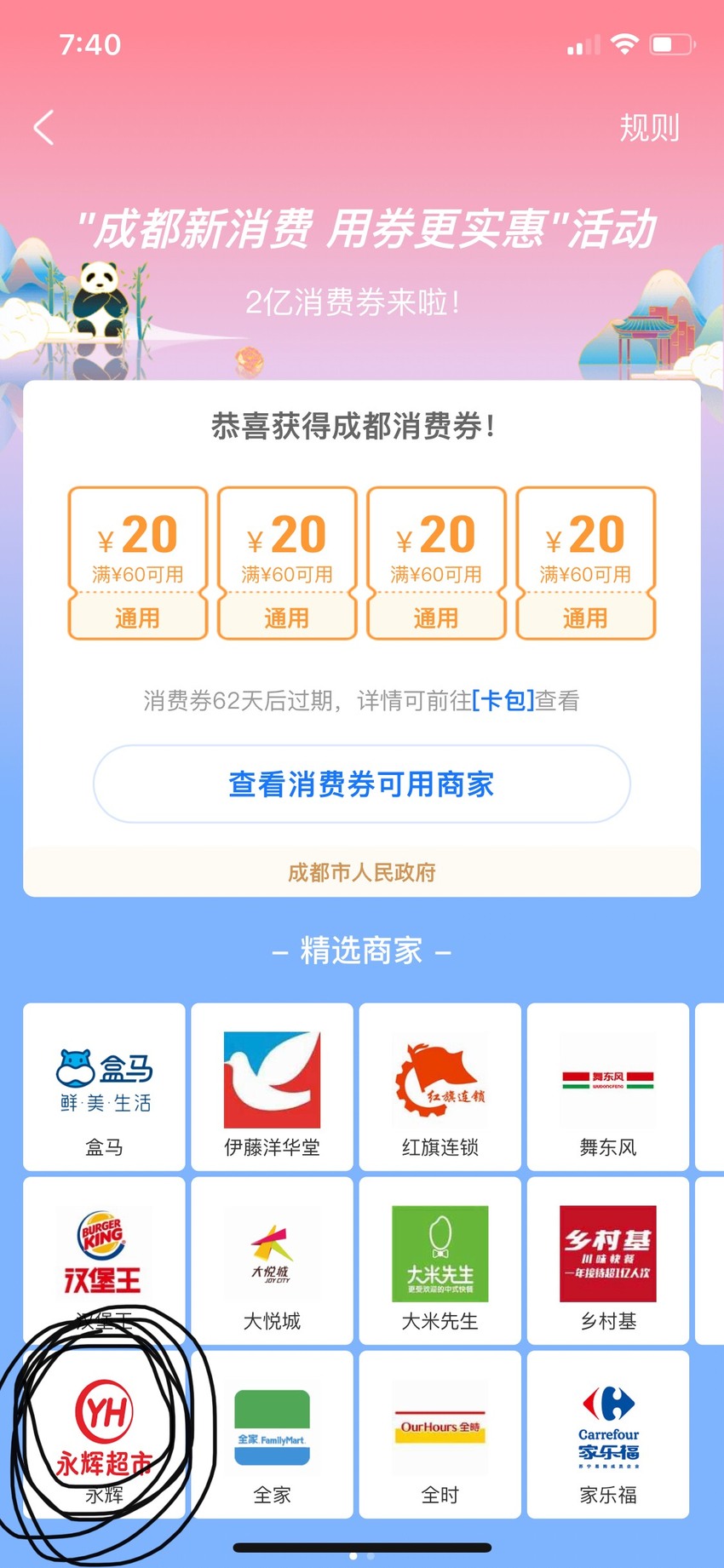Select the 红旗连锁 merchant
The image size is (724, 1568).
point(440,1087)
